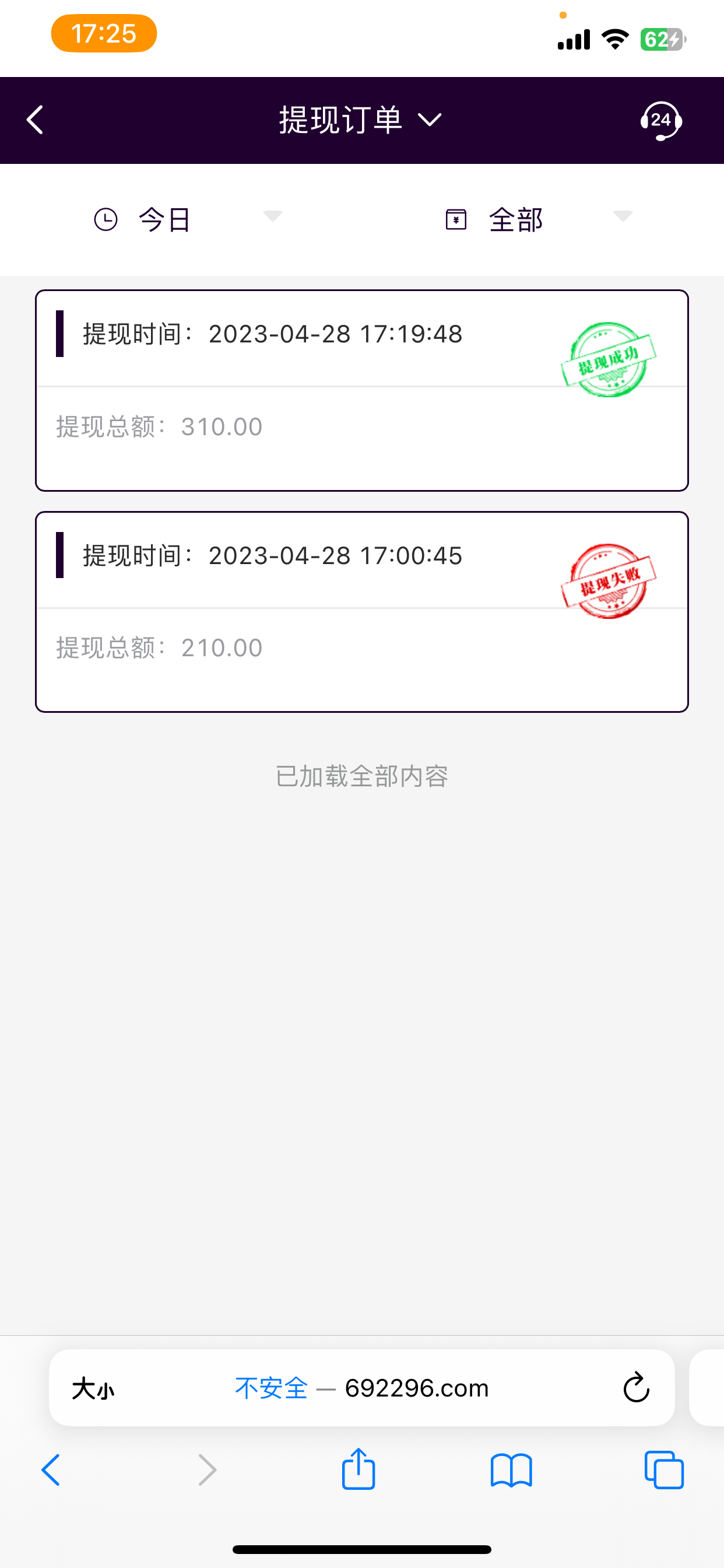Go back using the header arrow
Screen dimensions: 724x1568
[x=36, y=120]
